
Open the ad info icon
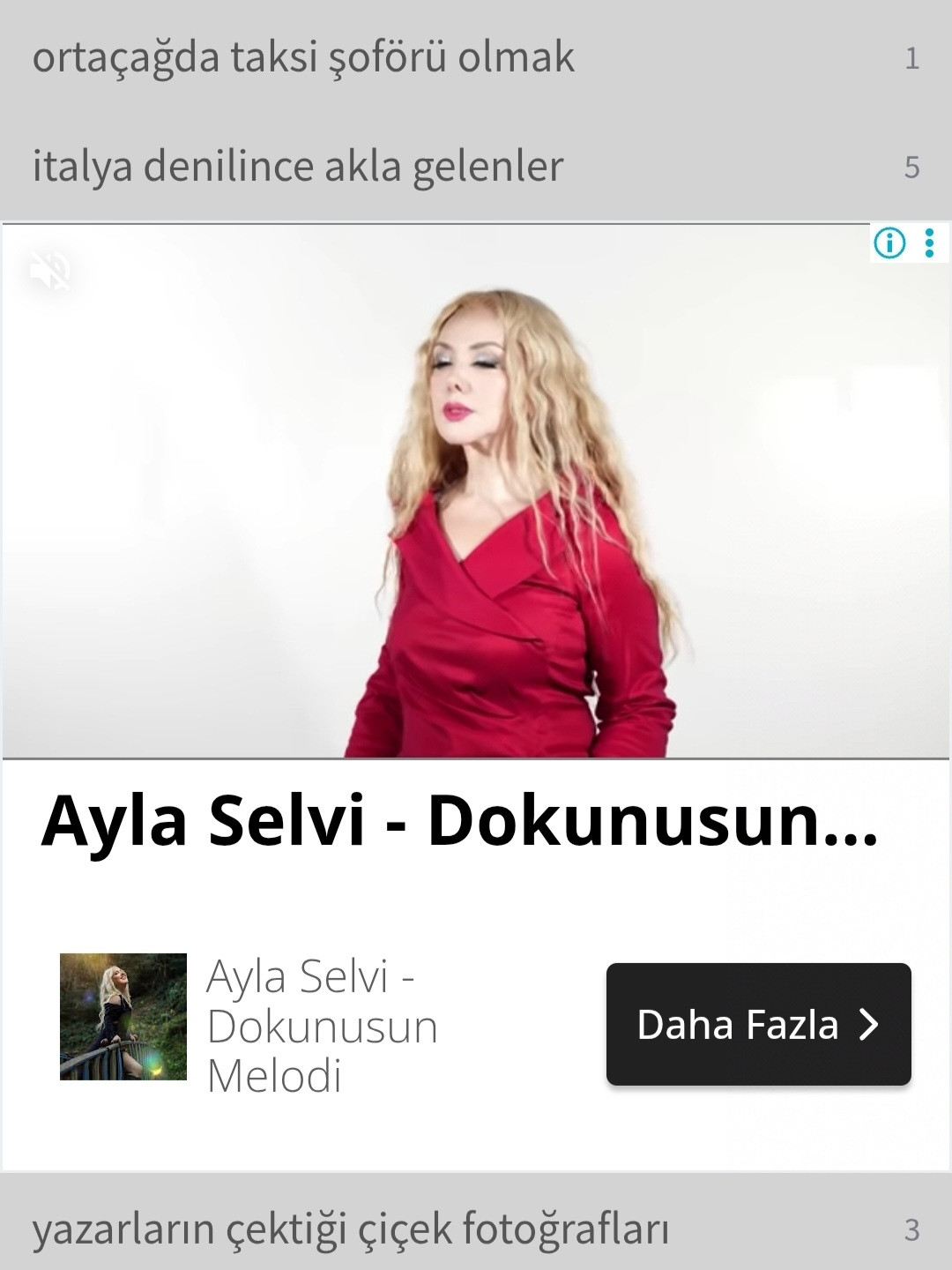tap(889, 243)
